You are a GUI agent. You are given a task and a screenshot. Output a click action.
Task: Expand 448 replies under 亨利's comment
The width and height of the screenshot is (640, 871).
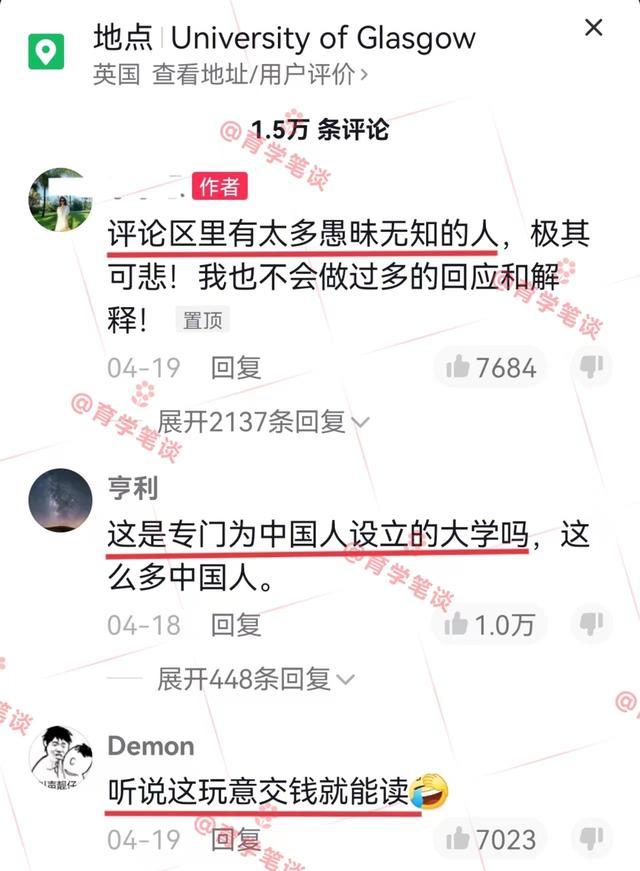pyautogui.click(x=255, y=680)
